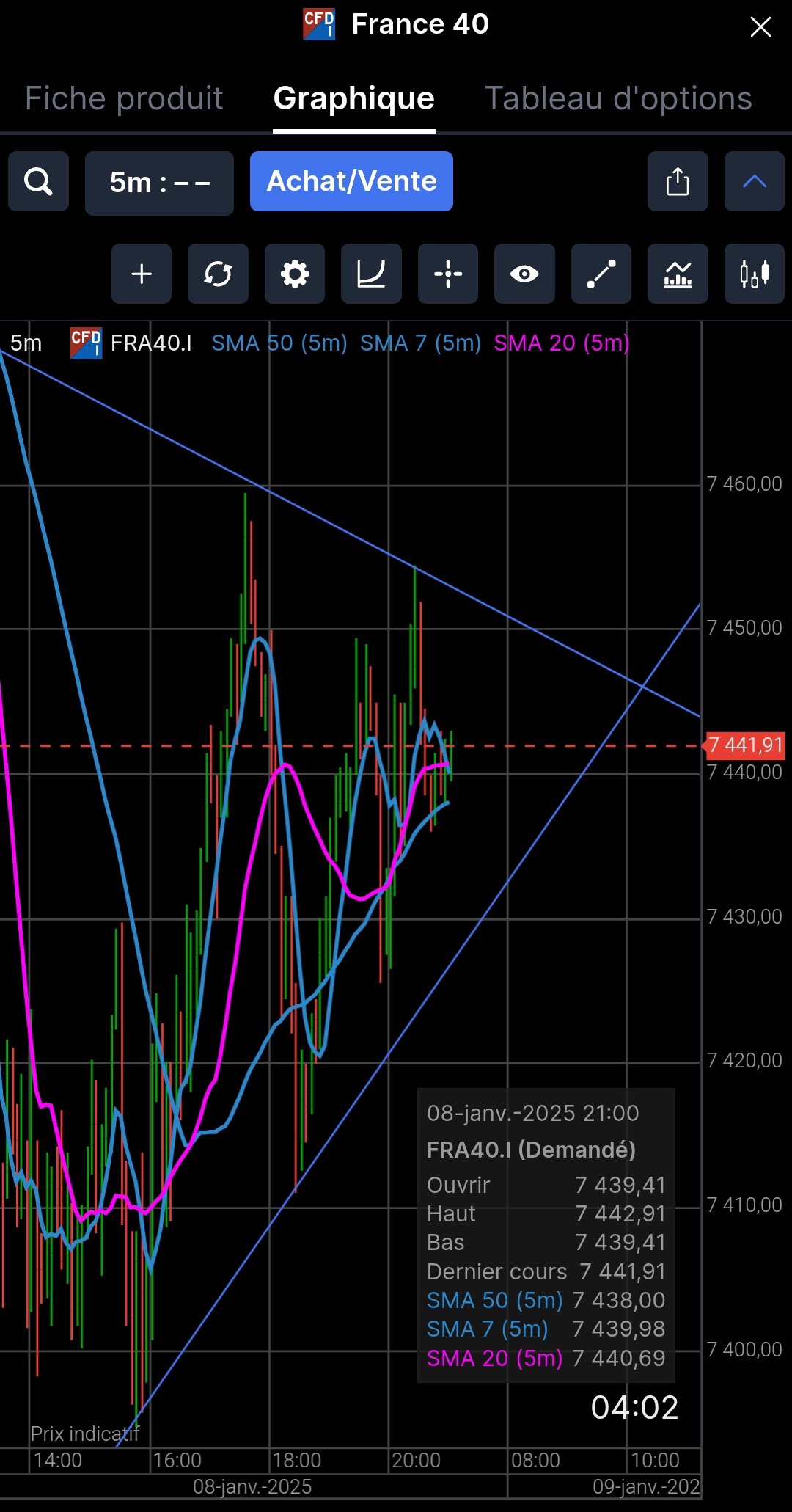Open the indicators menu

point(678,274)
